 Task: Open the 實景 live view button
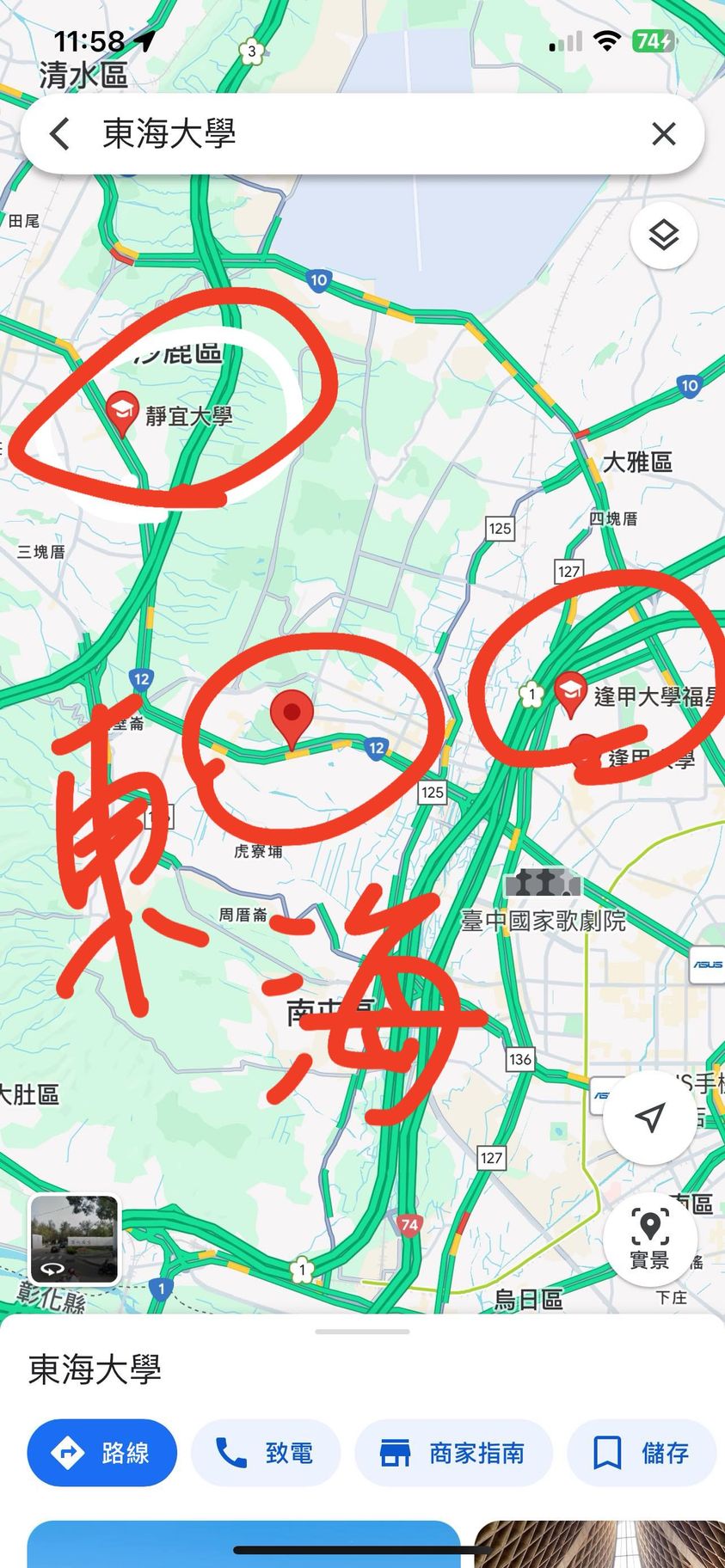650,1238
